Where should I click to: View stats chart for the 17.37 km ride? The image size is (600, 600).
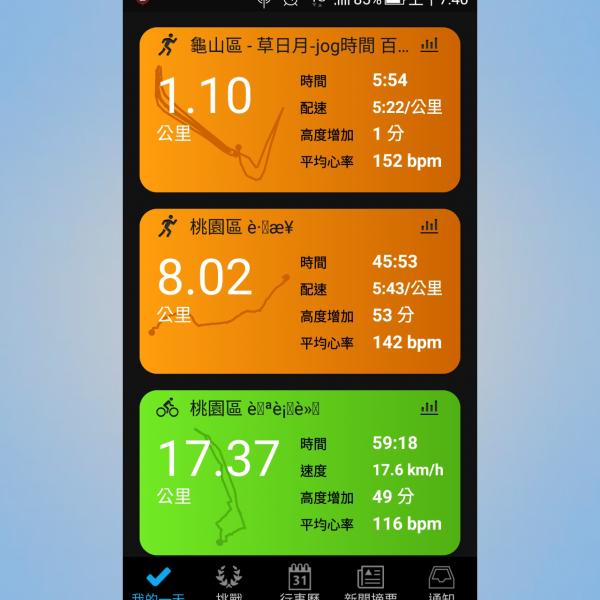(429, 407)
